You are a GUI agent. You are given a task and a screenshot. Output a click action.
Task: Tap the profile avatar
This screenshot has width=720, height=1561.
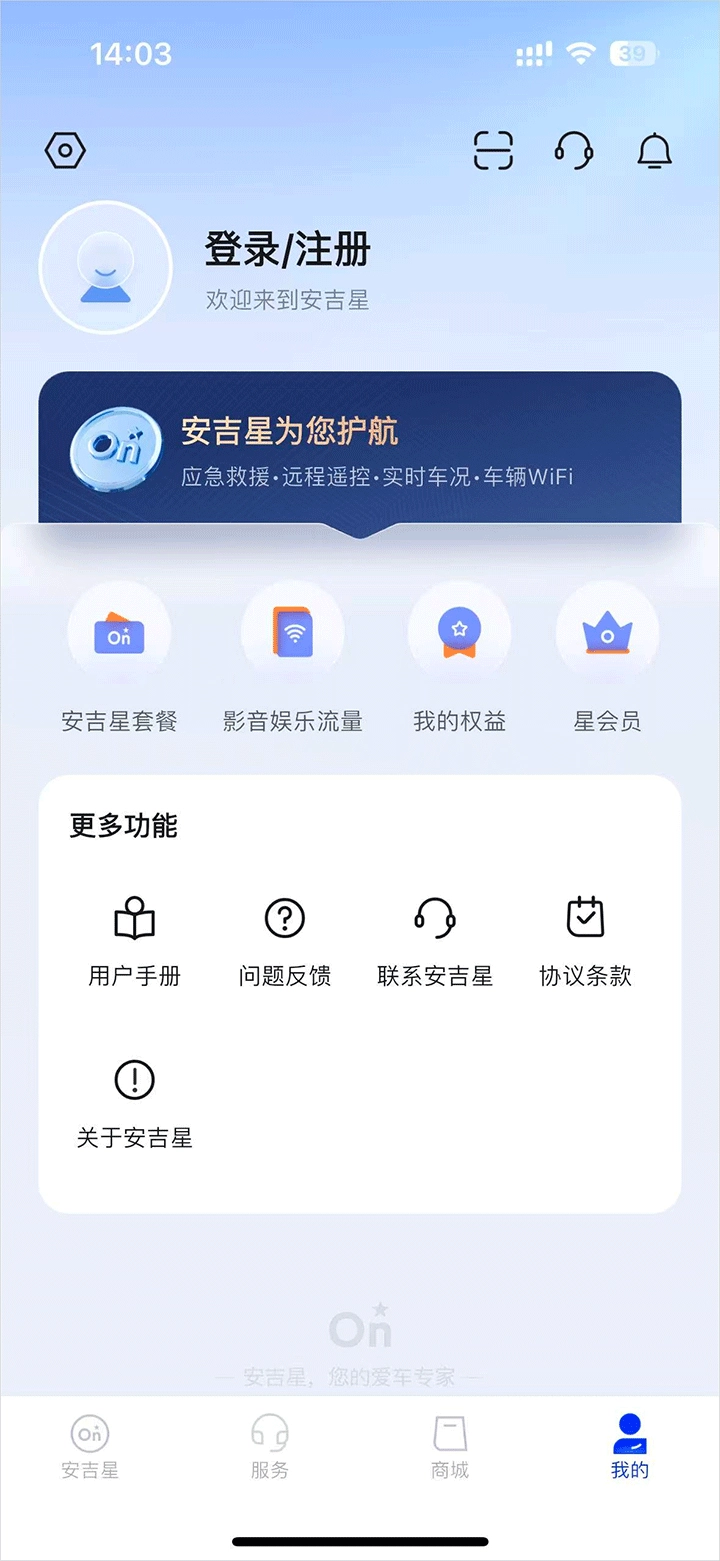coord(105,267)
